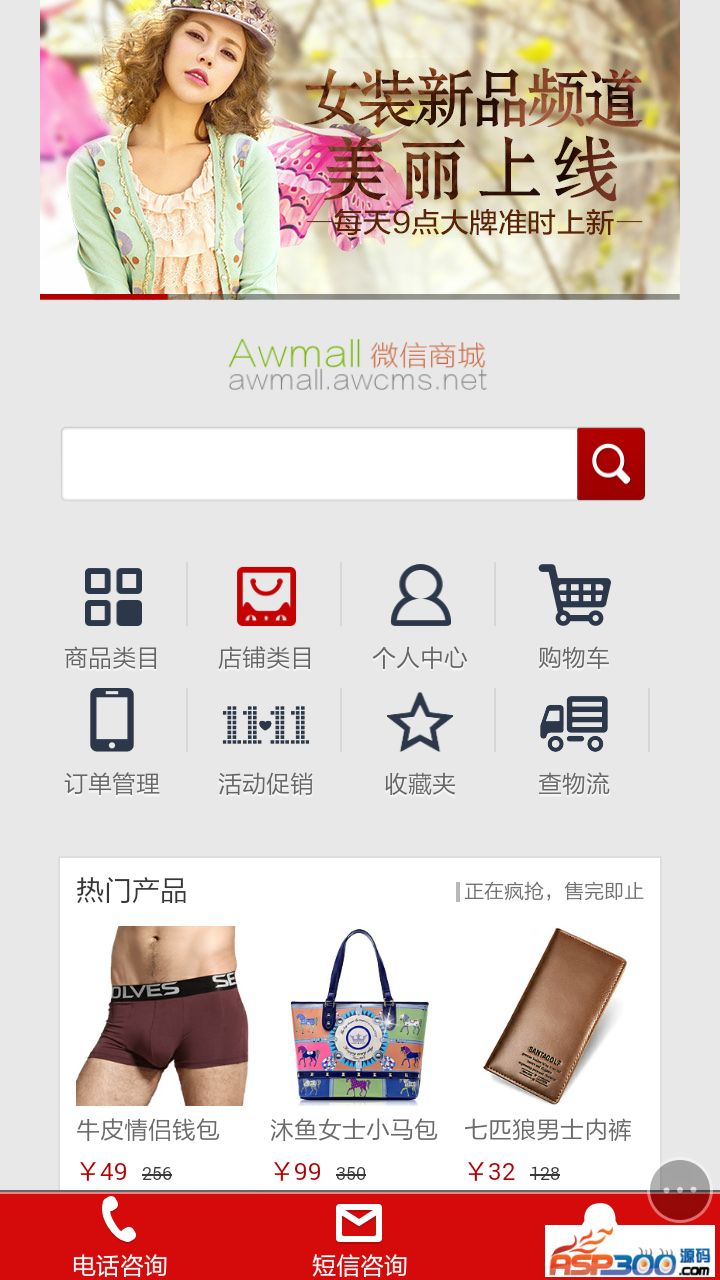The height and width of the screenshot is (1280, 720).
Task: Tap 电话咨询 phone consultation
Action: 120,1237
